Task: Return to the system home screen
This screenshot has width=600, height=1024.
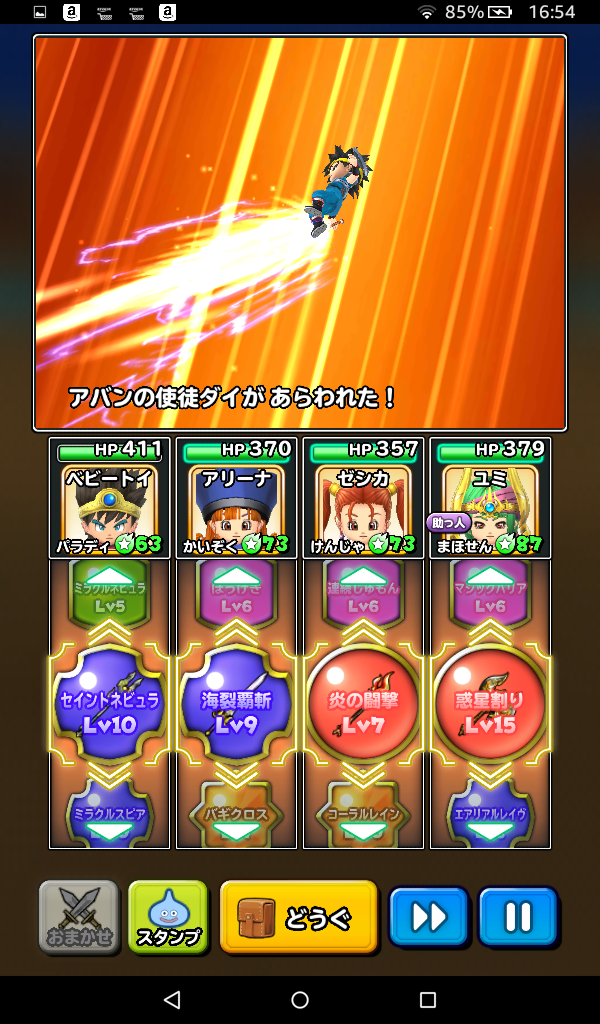Action: tap(300, 1000)
